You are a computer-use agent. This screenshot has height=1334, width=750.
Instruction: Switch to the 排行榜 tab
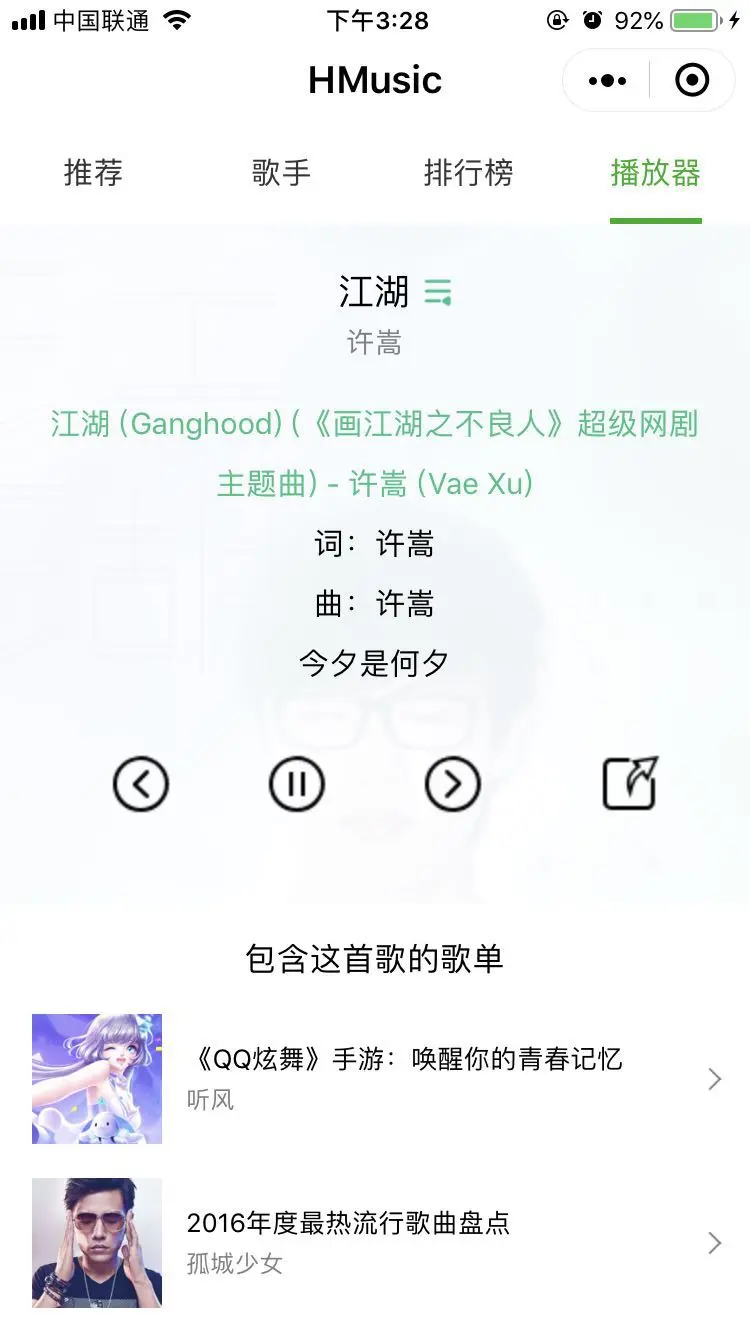[x=468, y=173]
